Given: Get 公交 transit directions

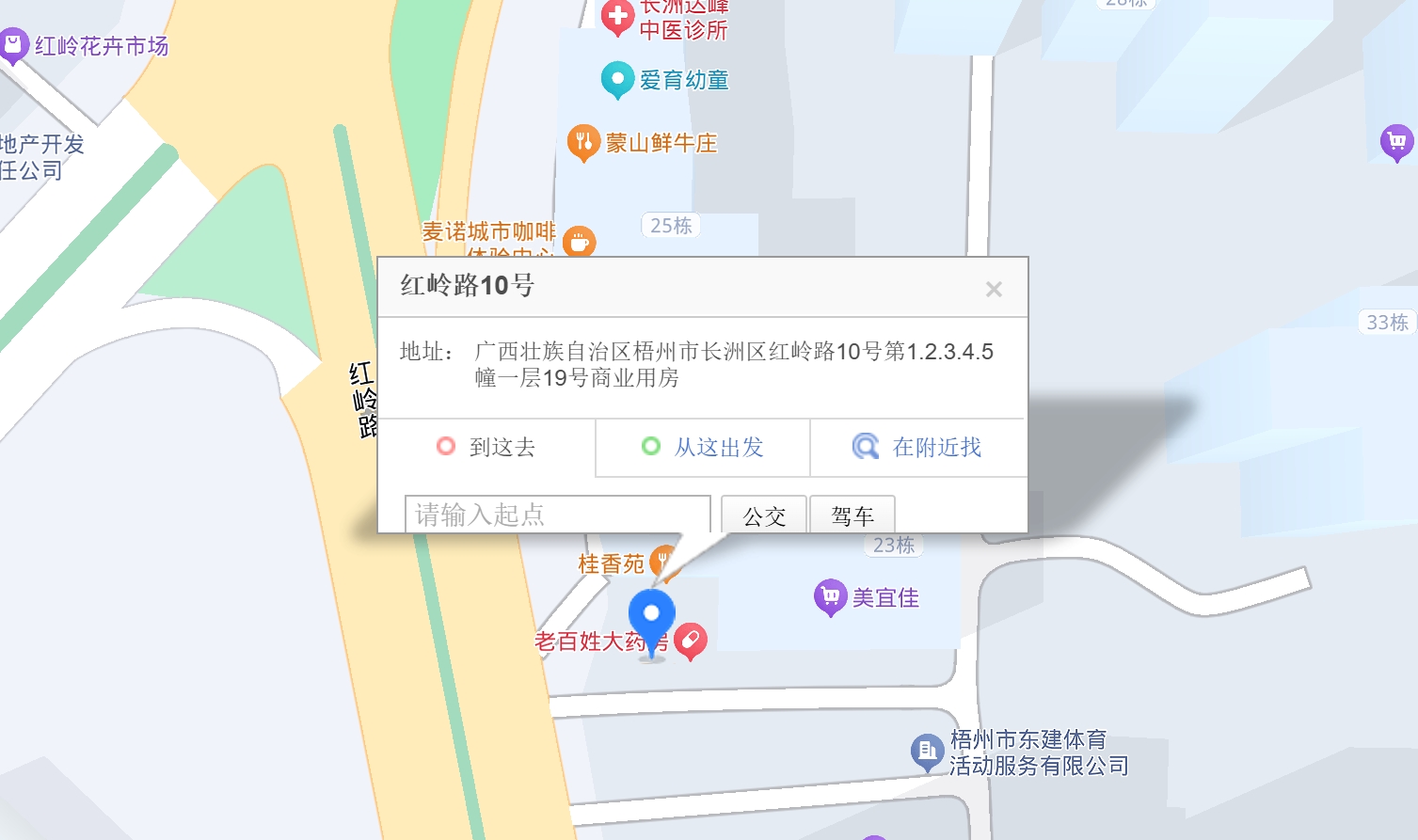Looking at the screenshot, I should (x=764, y=515).
